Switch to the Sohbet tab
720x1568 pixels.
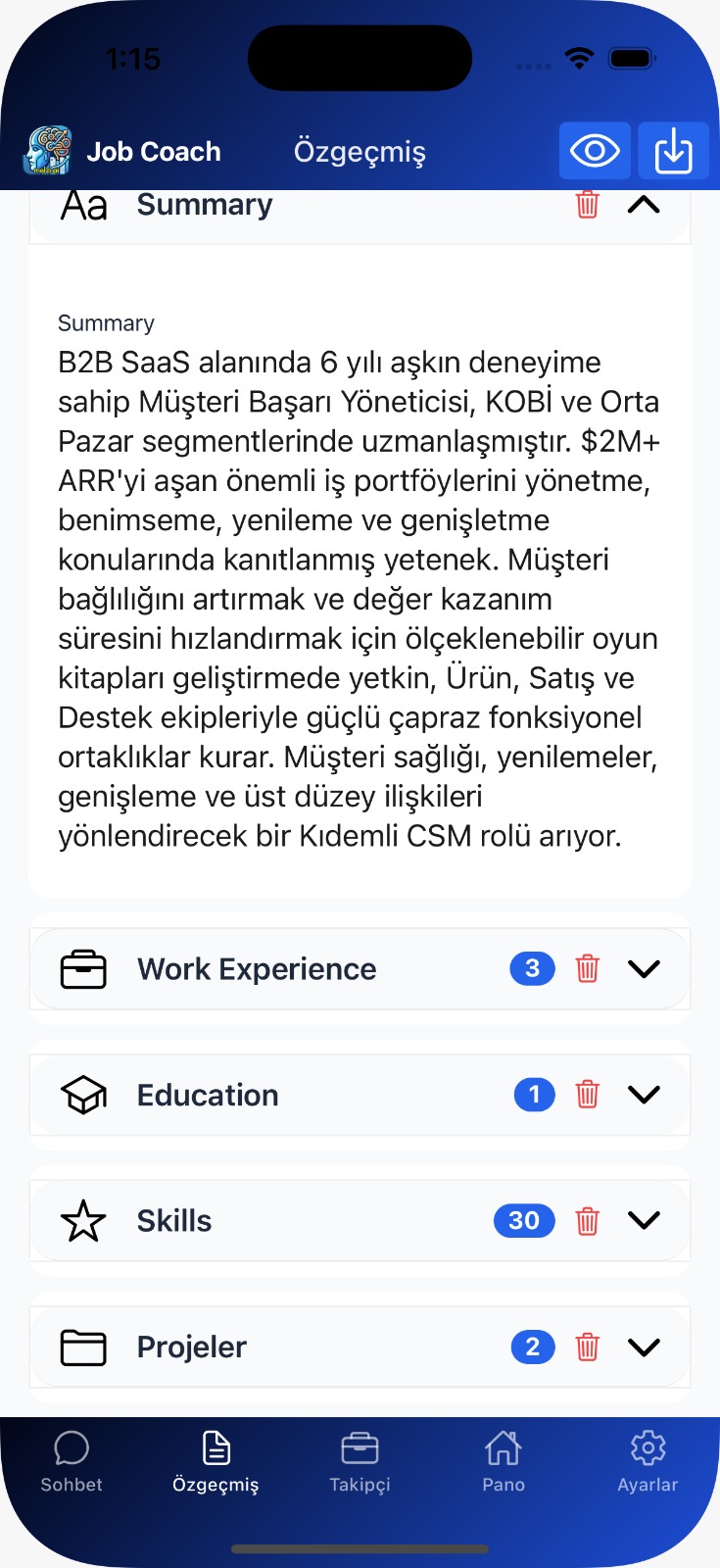[72, 1461]
